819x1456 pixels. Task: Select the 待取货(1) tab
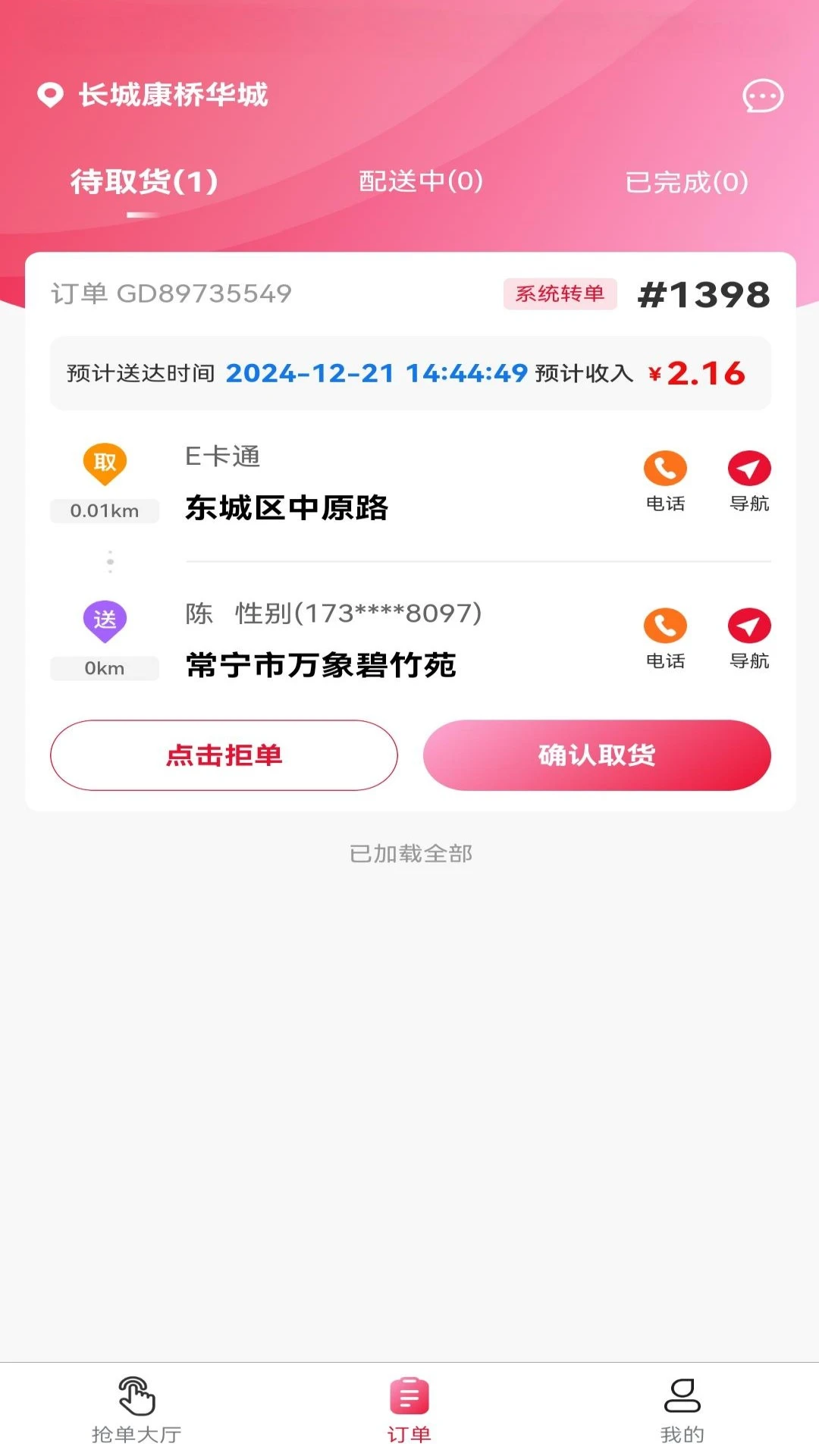tap(144, 182)
